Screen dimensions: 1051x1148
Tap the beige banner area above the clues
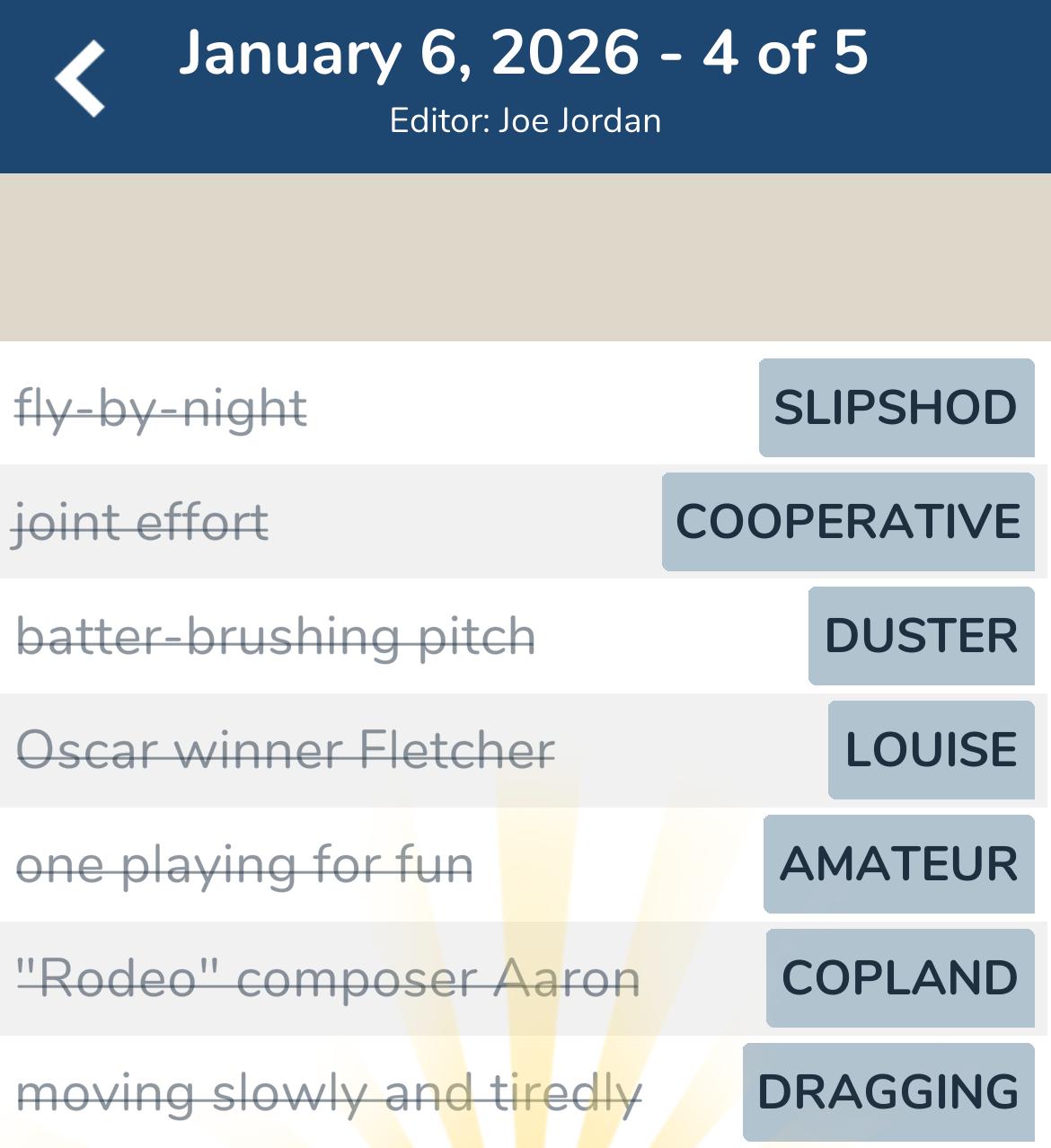[x=525, y=256]
